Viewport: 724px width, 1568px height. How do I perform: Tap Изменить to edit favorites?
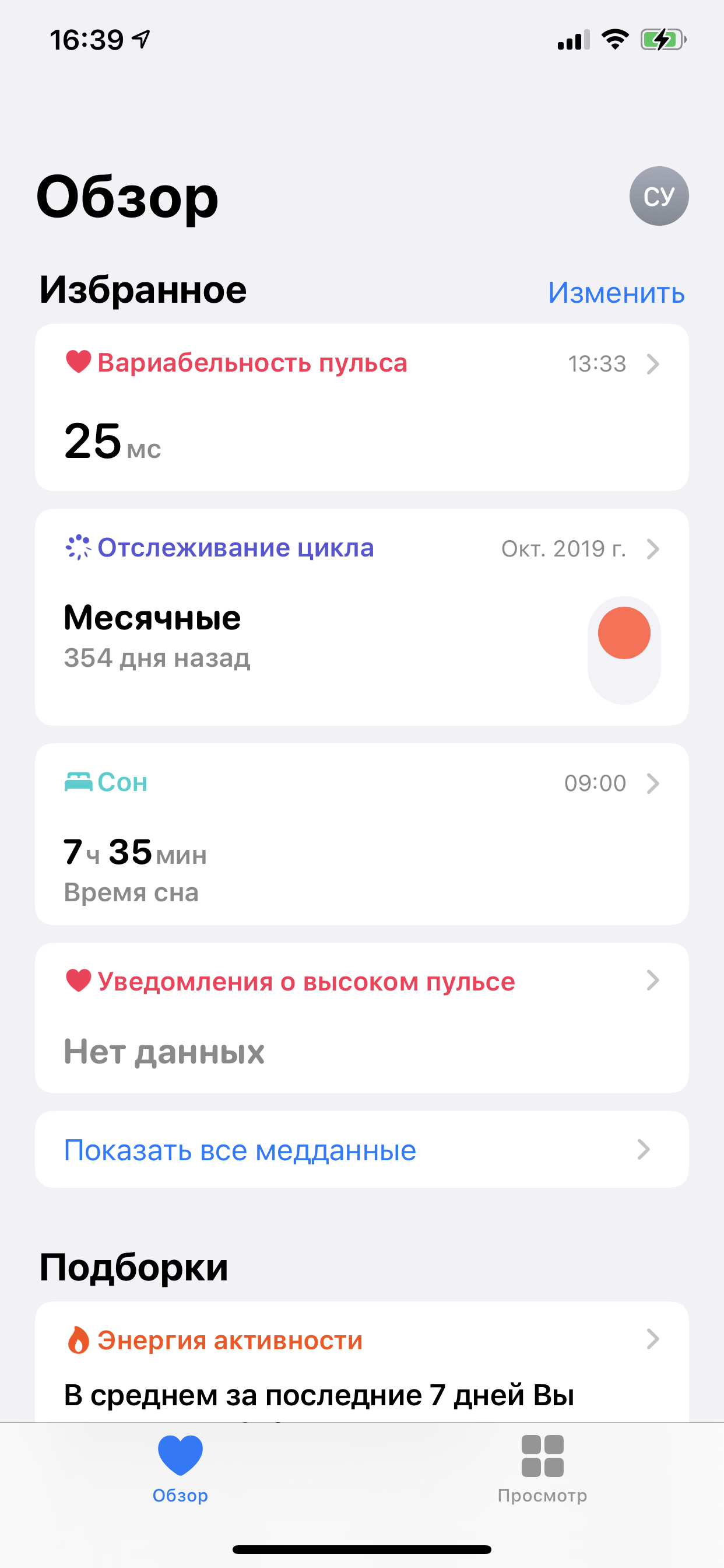[x=616, y=293]
